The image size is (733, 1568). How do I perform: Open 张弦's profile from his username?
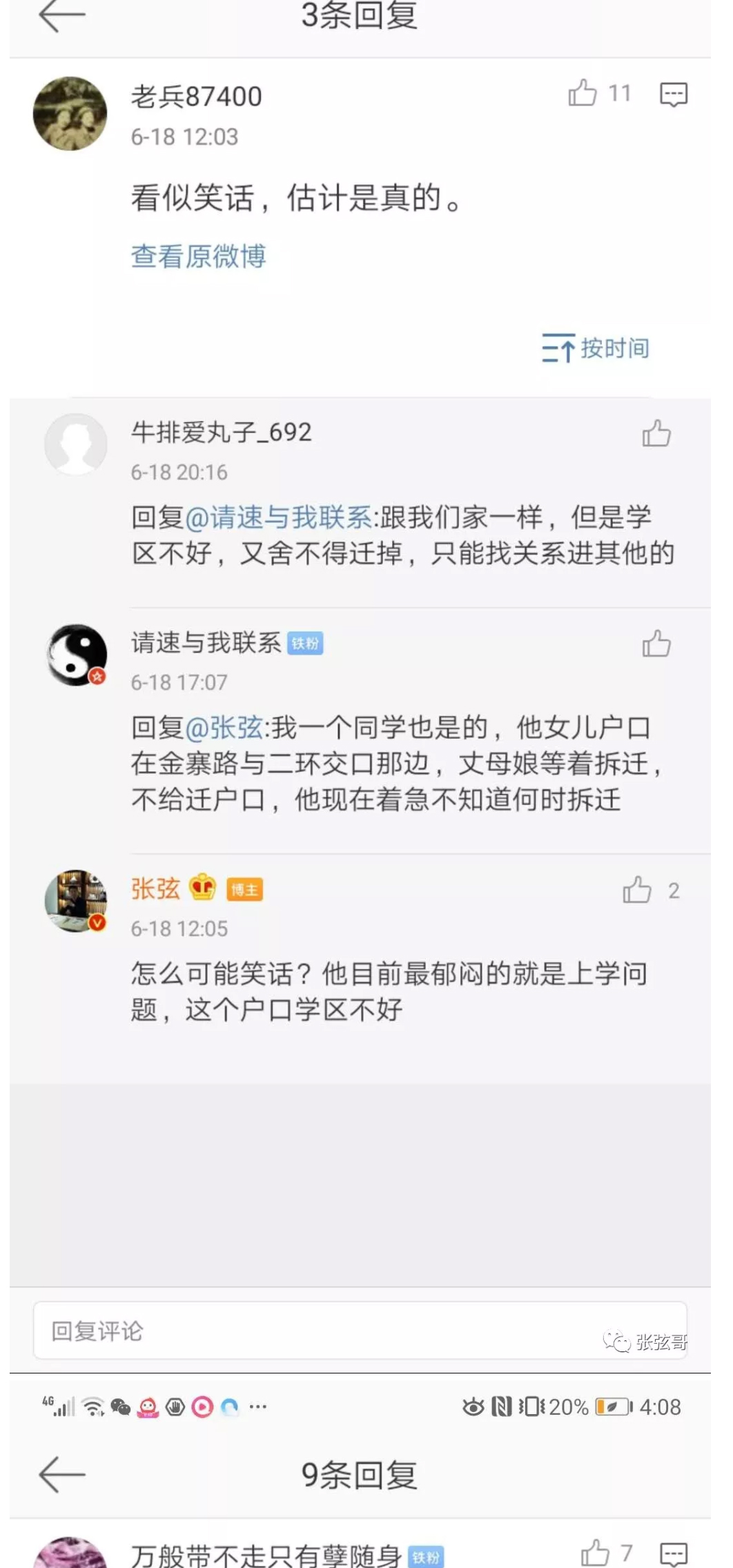point(156,889)
